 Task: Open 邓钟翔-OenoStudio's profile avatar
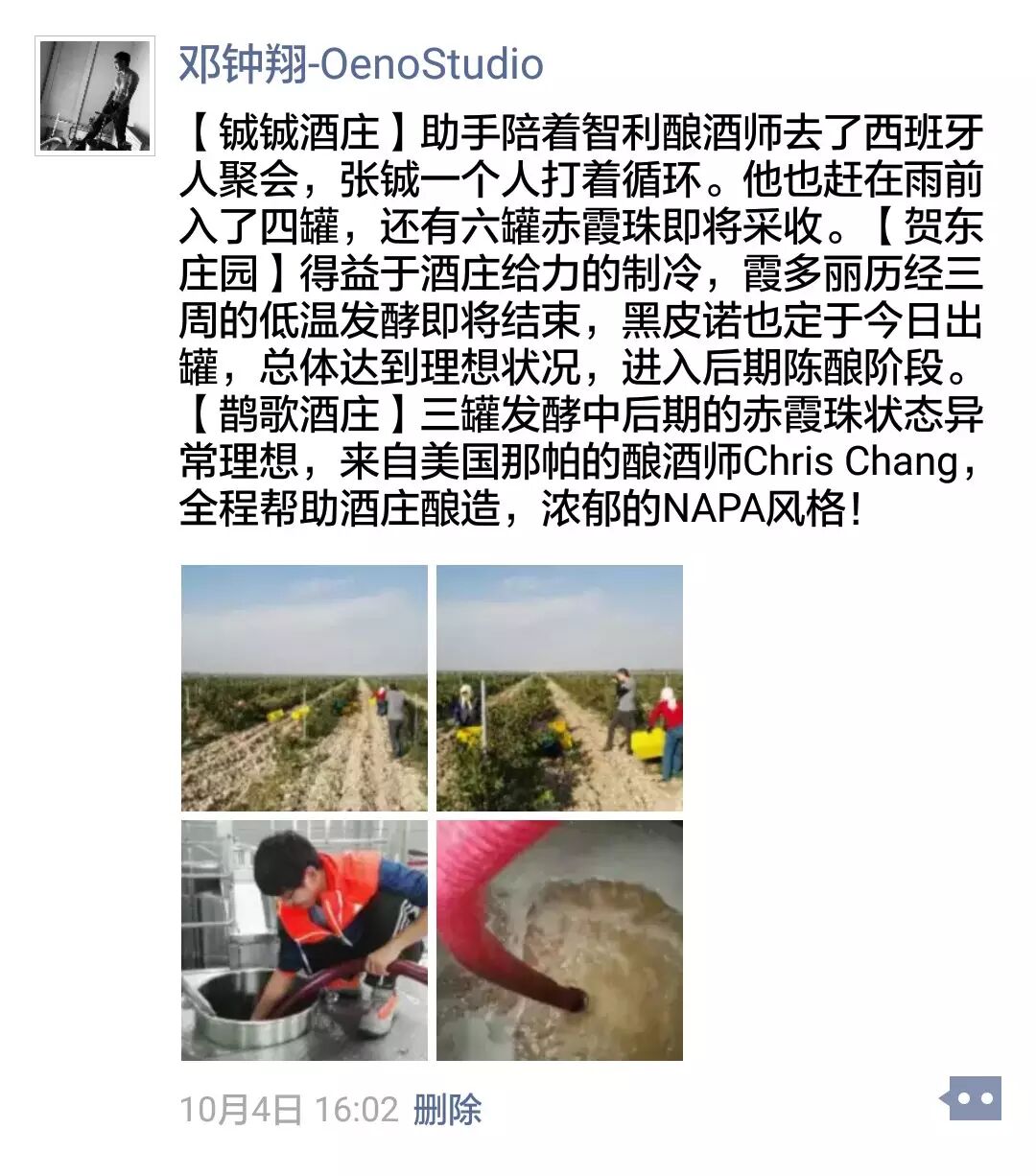[x=95, y=96]
